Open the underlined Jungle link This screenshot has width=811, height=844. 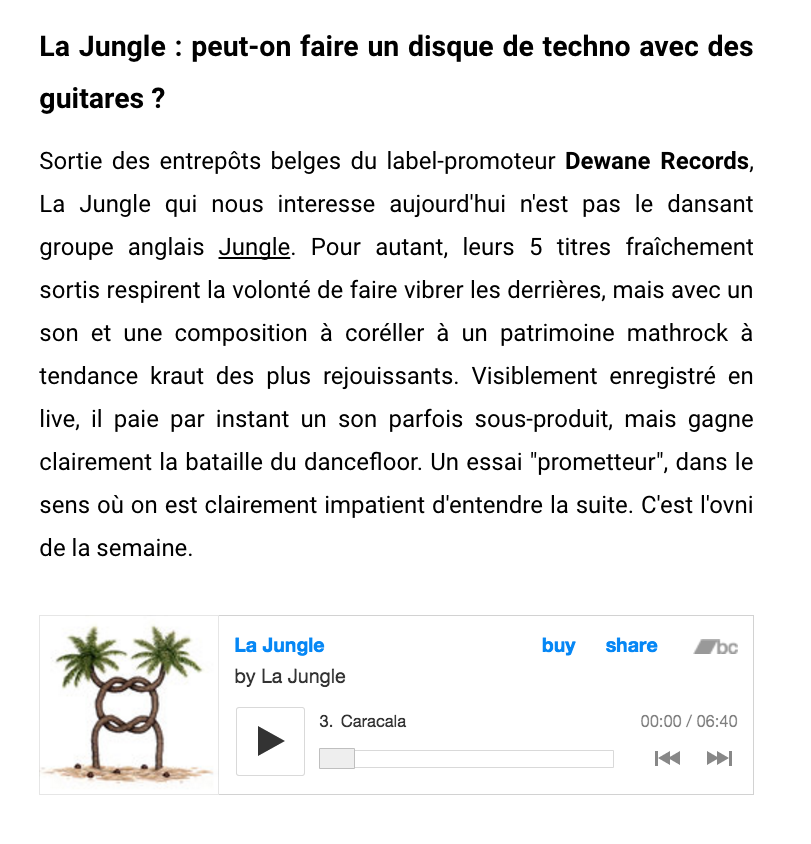pos(254,246)
